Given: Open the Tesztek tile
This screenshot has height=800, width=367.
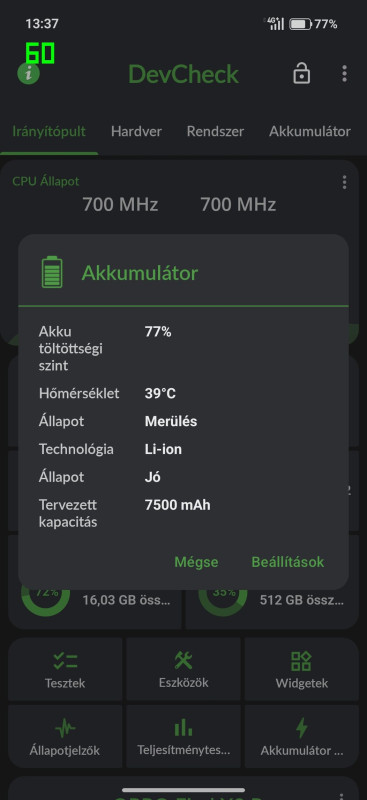Looking at the screenshot, I should tap(65, 669).
